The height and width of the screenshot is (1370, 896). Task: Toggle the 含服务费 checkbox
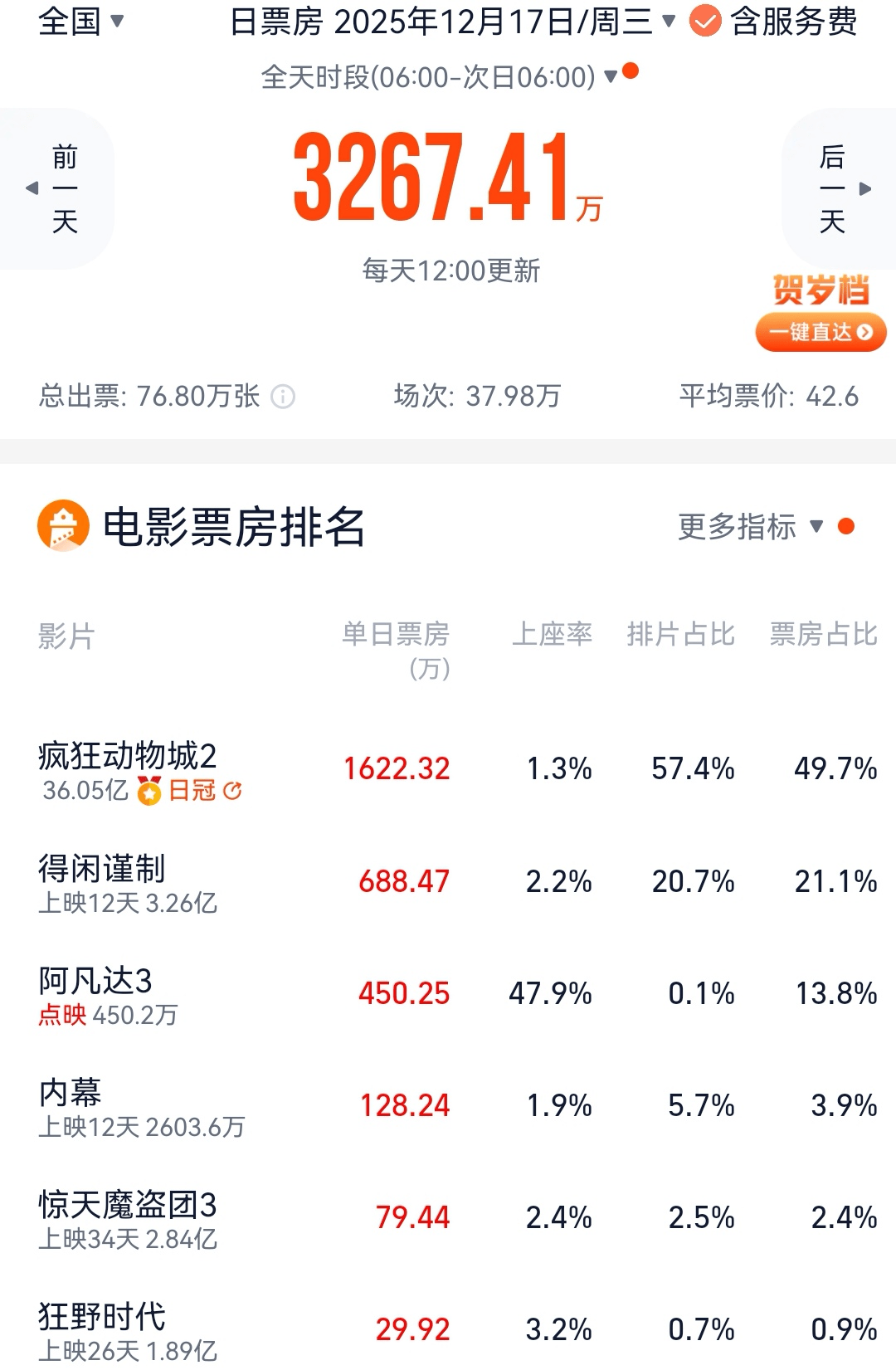[x=705, y=22]
